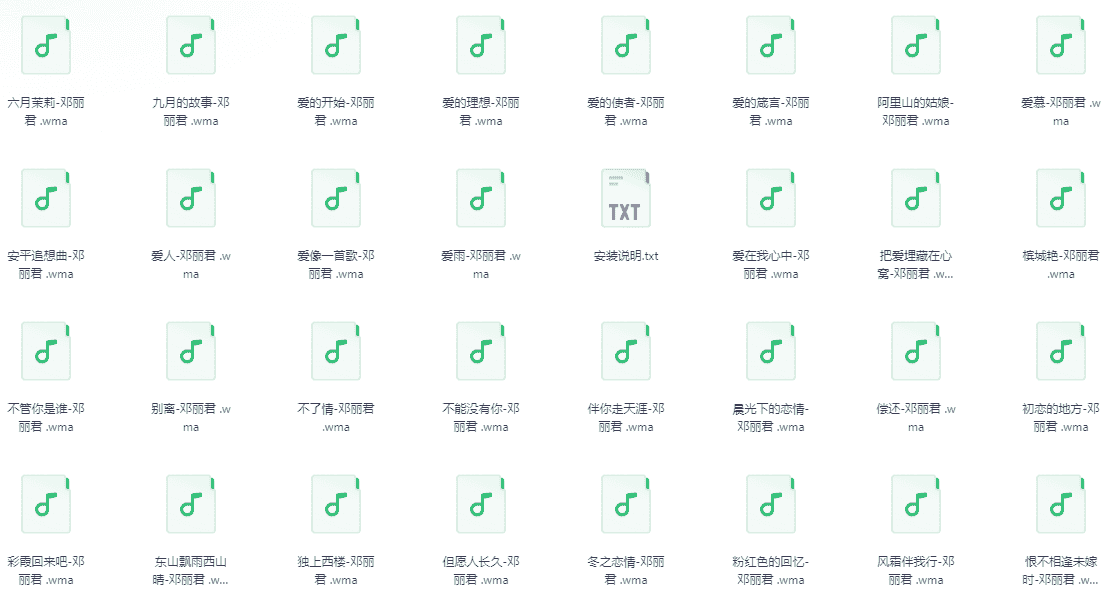This screenshot has width=1102, height=600.
Task: Open 不了情-邓丽君.wma
Action: tap(336, 352)
